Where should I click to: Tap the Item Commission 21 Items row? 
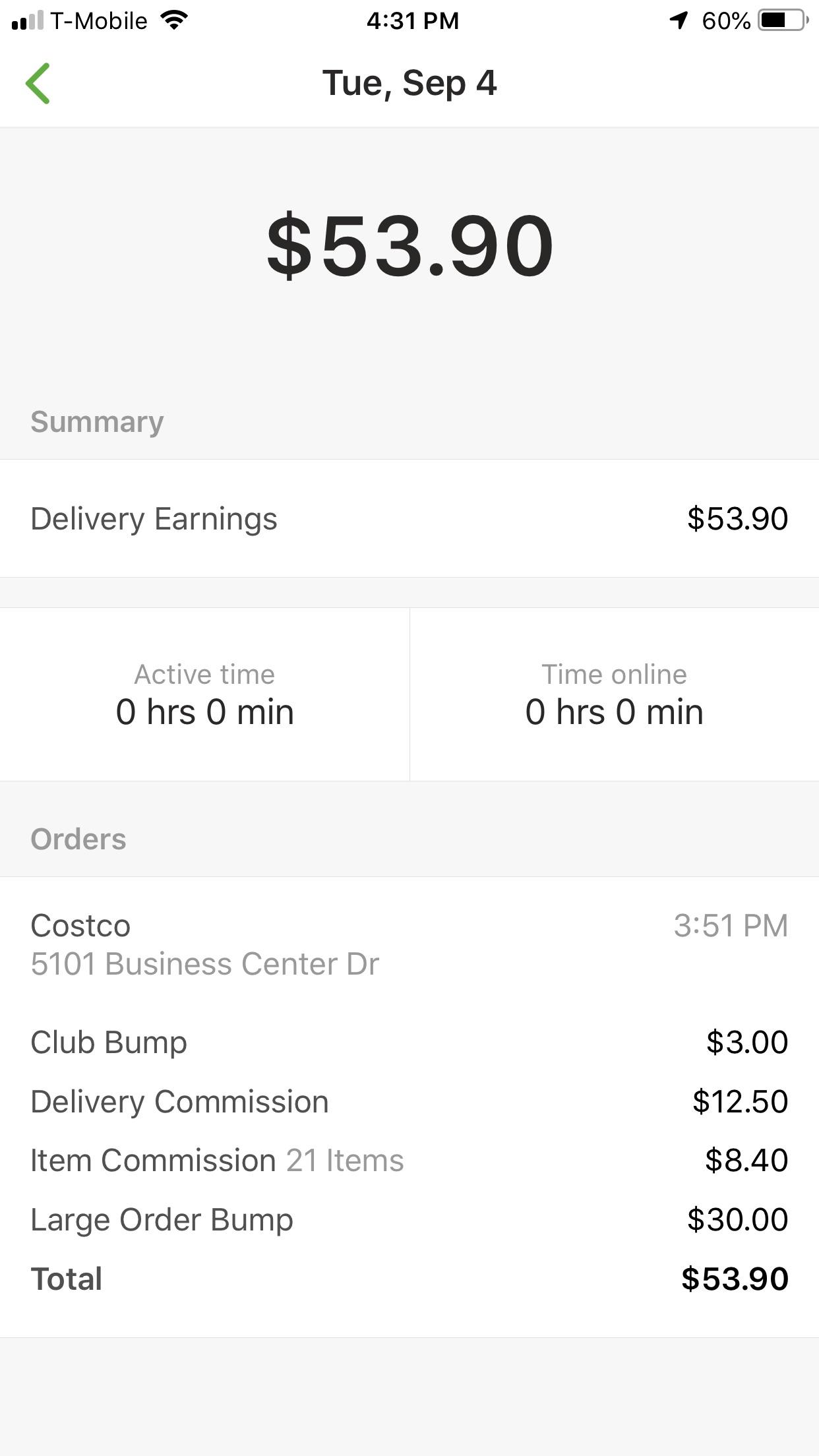point(409,1160)
